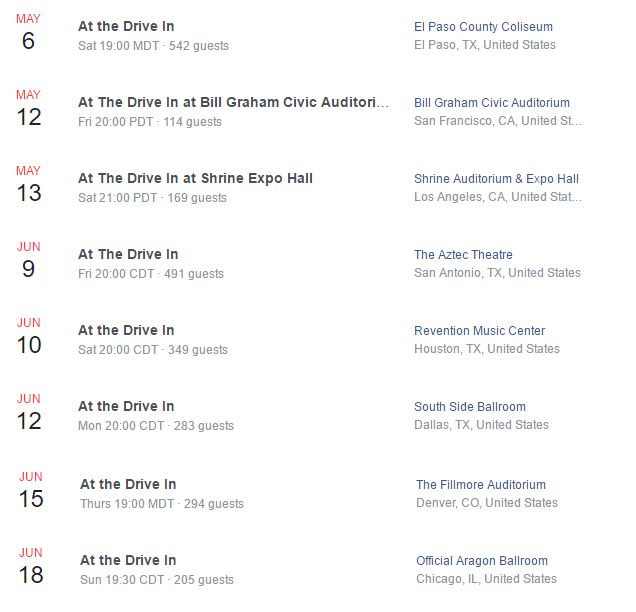The image size is (636, 612).
Task: Open At The Drive In at Shrine Expo Hall
Action: point(195,179)
